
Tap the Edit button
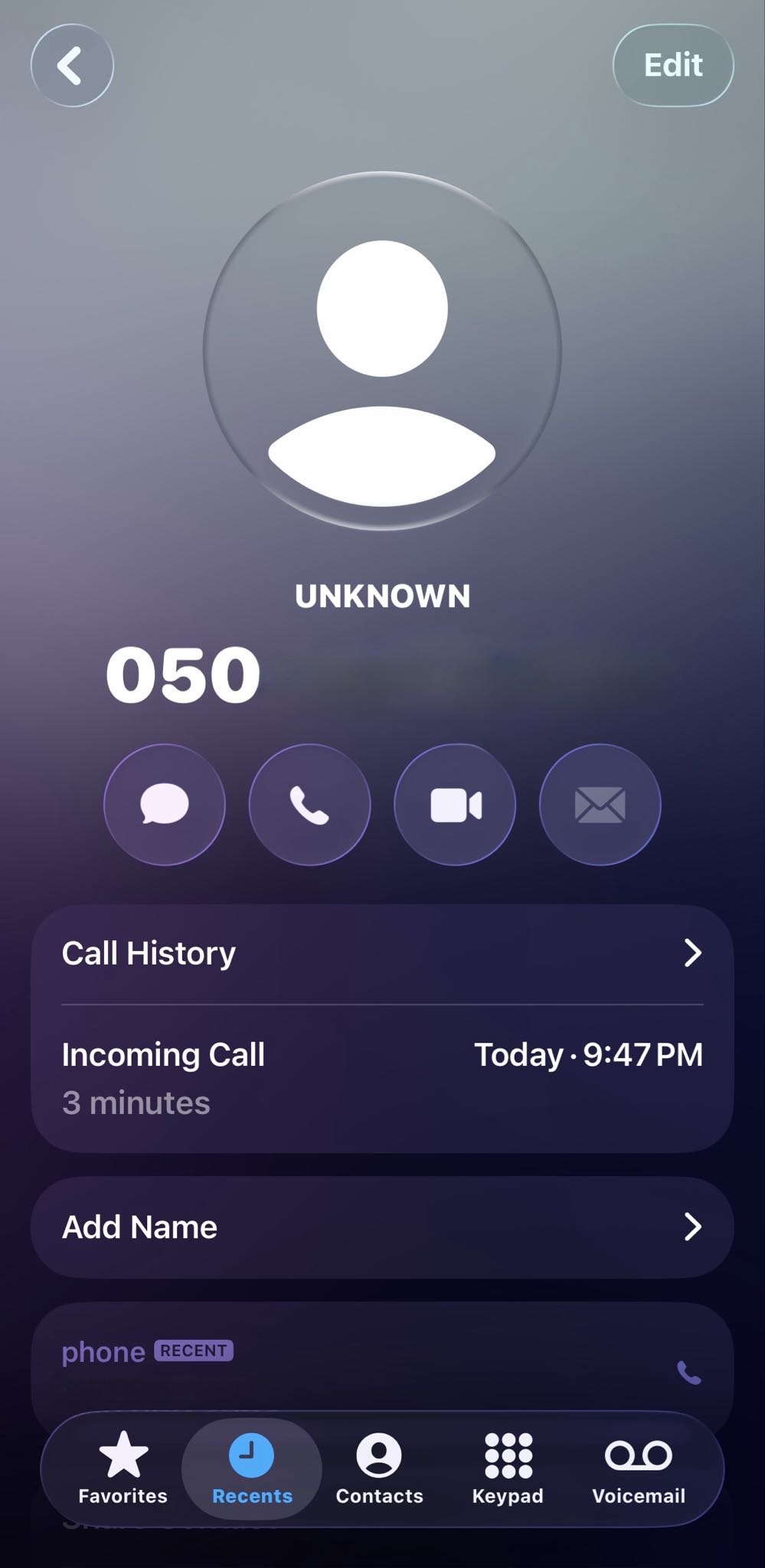(x=673, y=65)
